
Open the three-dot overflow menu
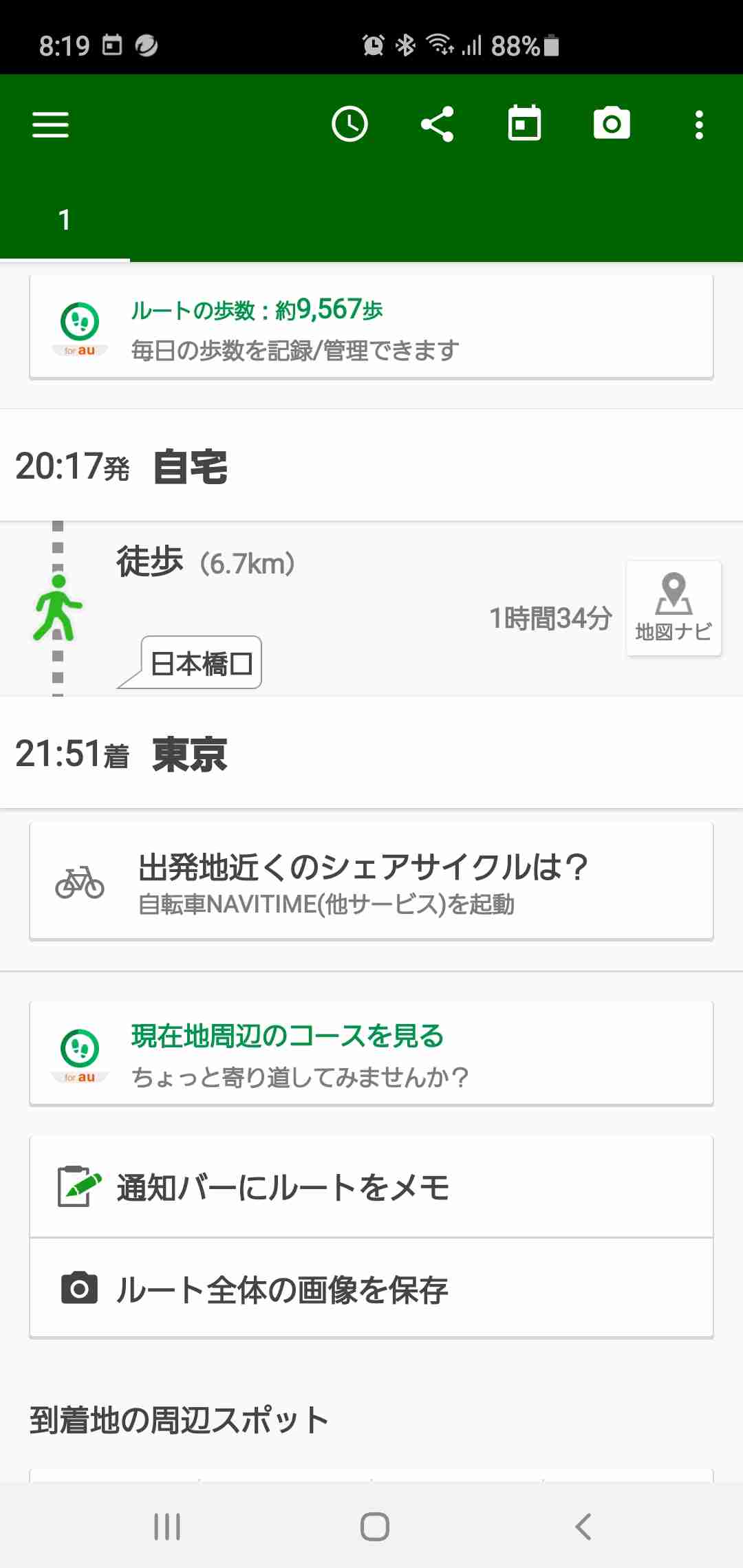[699, 124]
